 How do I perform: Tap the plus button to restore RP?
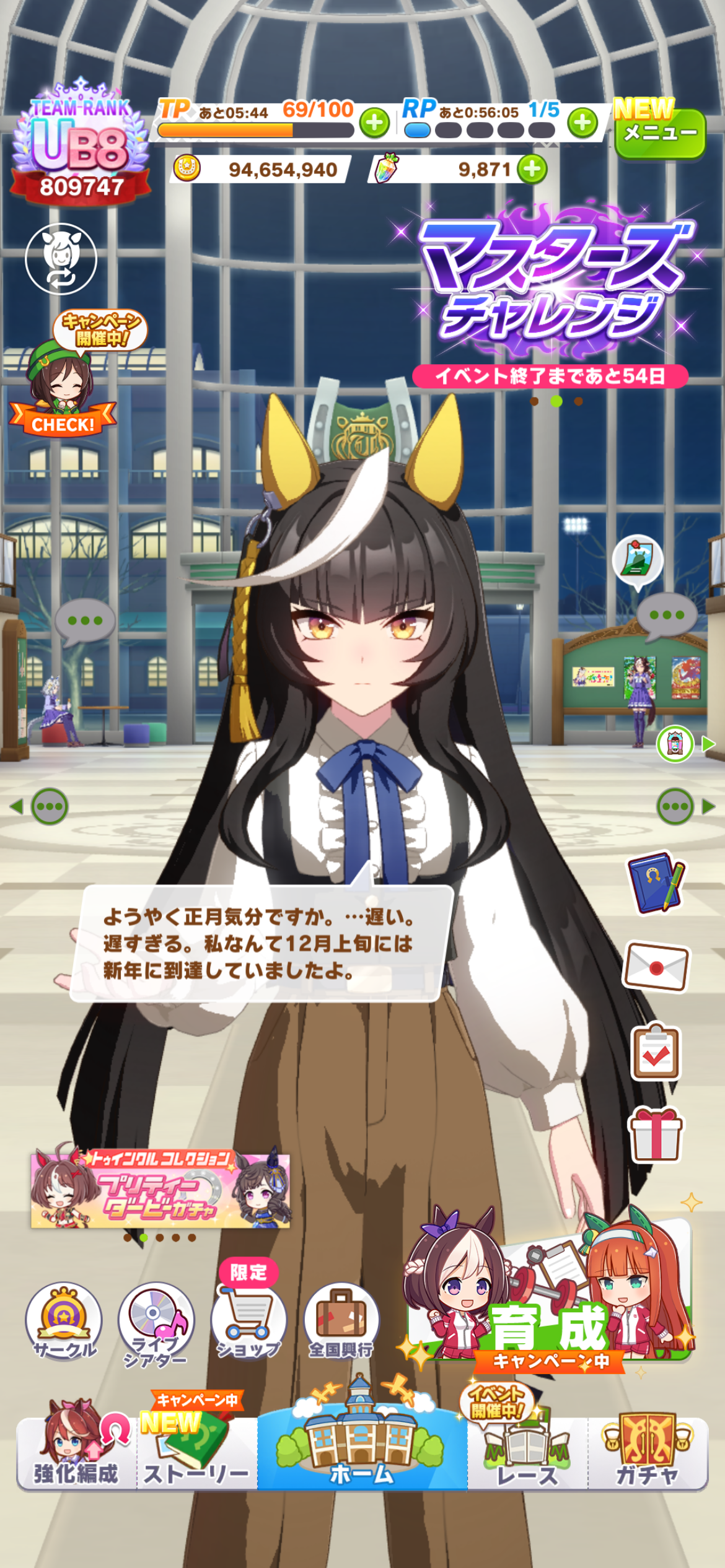coord(582,123)
